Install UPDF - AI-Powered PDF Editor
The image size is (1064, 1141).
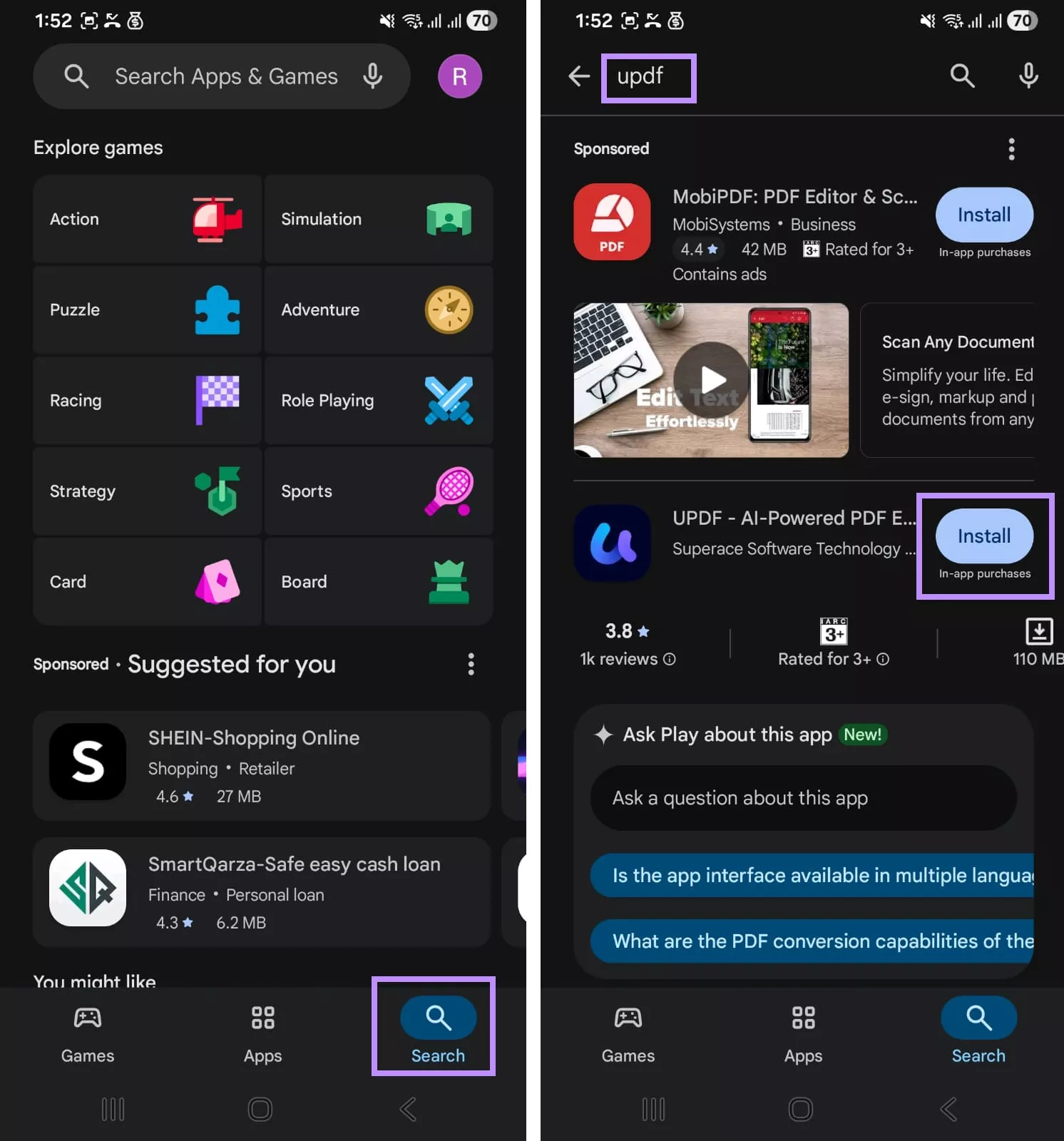983,536
